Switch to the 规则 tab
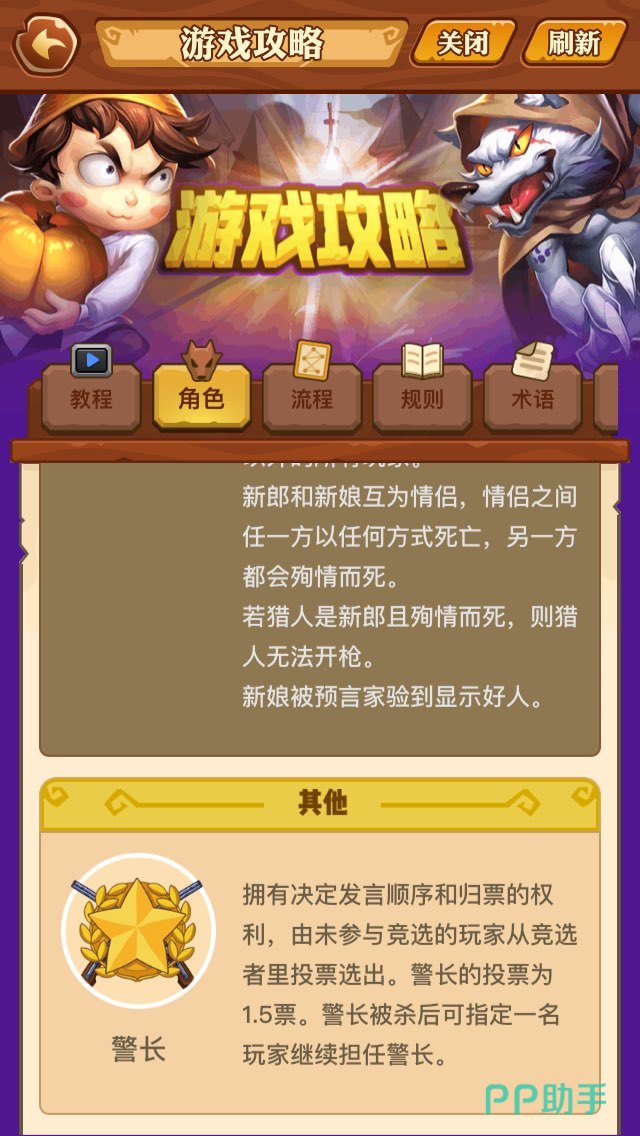The width and height of the screenshot is (640, 1136). pyautogui.click(x=422, y=397)
